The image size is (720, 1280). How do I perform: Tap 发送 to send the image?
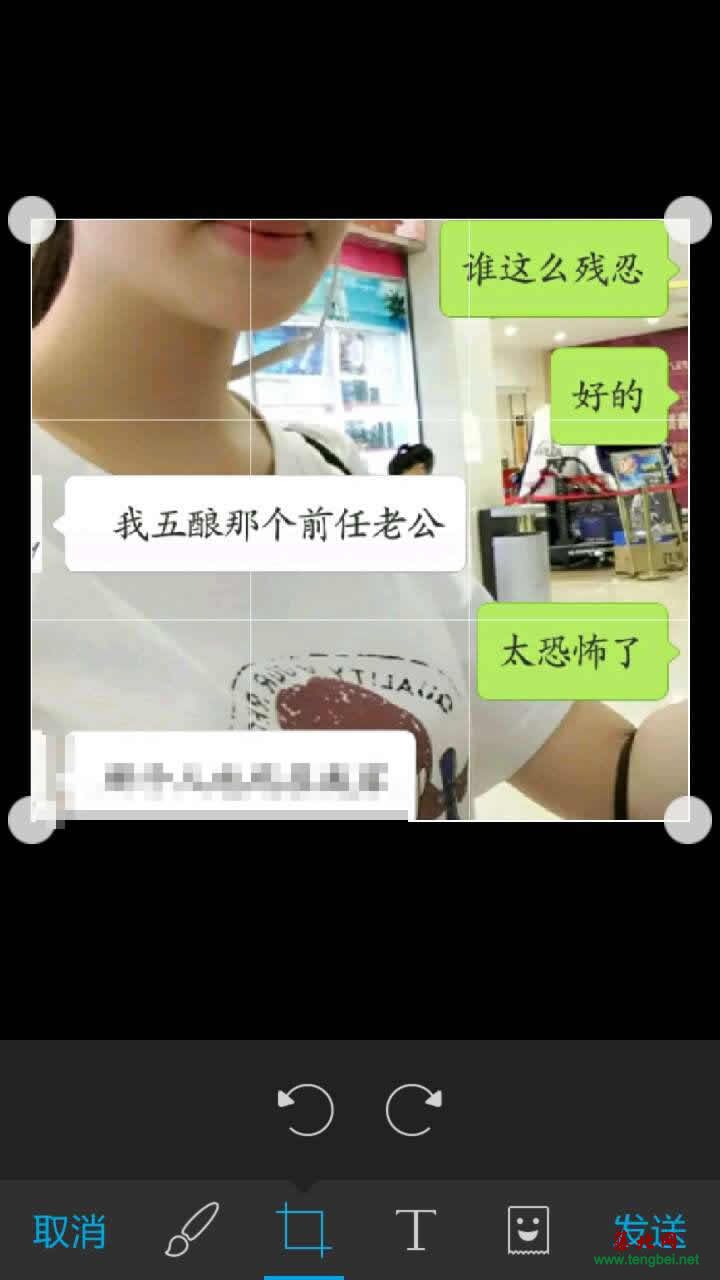[650, 1230]
